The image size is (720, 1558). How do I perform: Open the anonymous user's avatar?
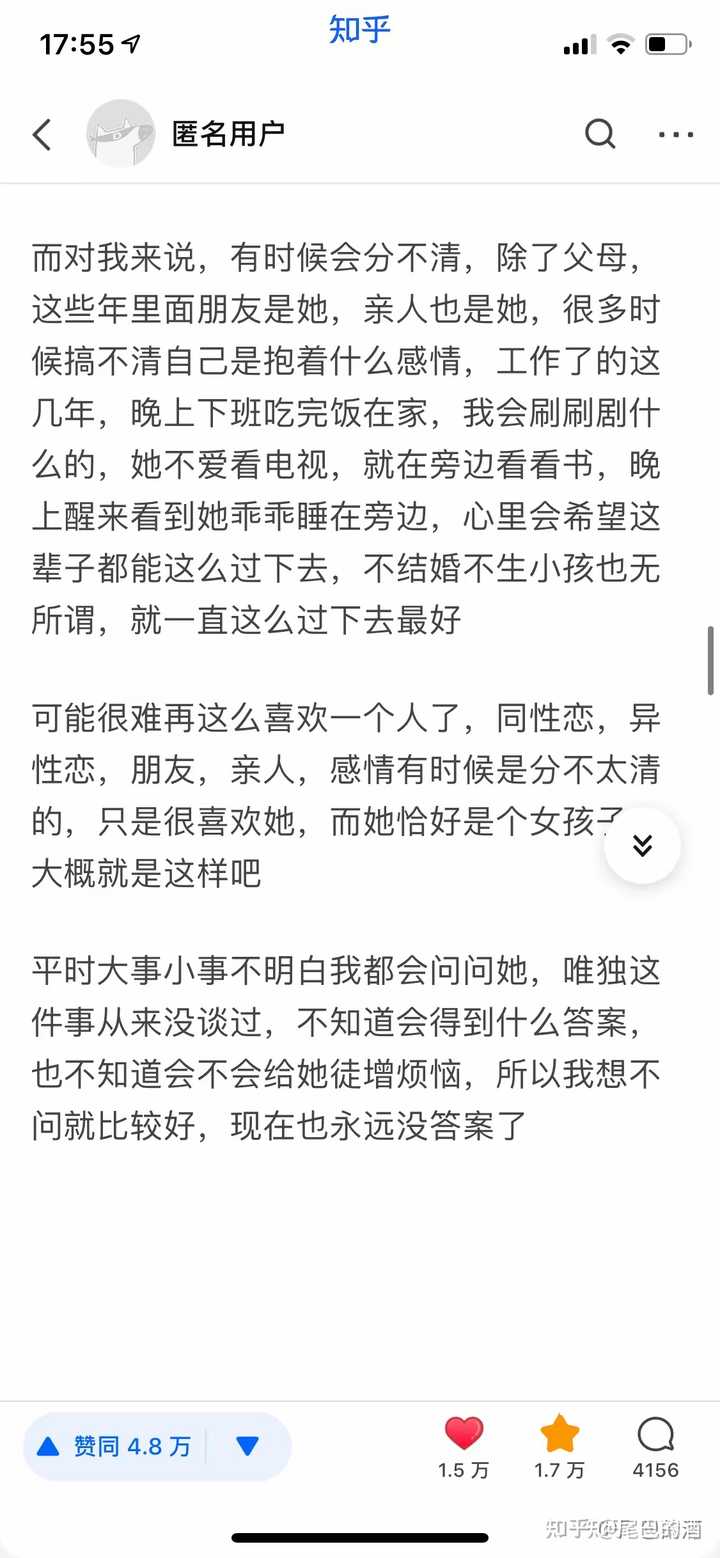tap(120, 134)
